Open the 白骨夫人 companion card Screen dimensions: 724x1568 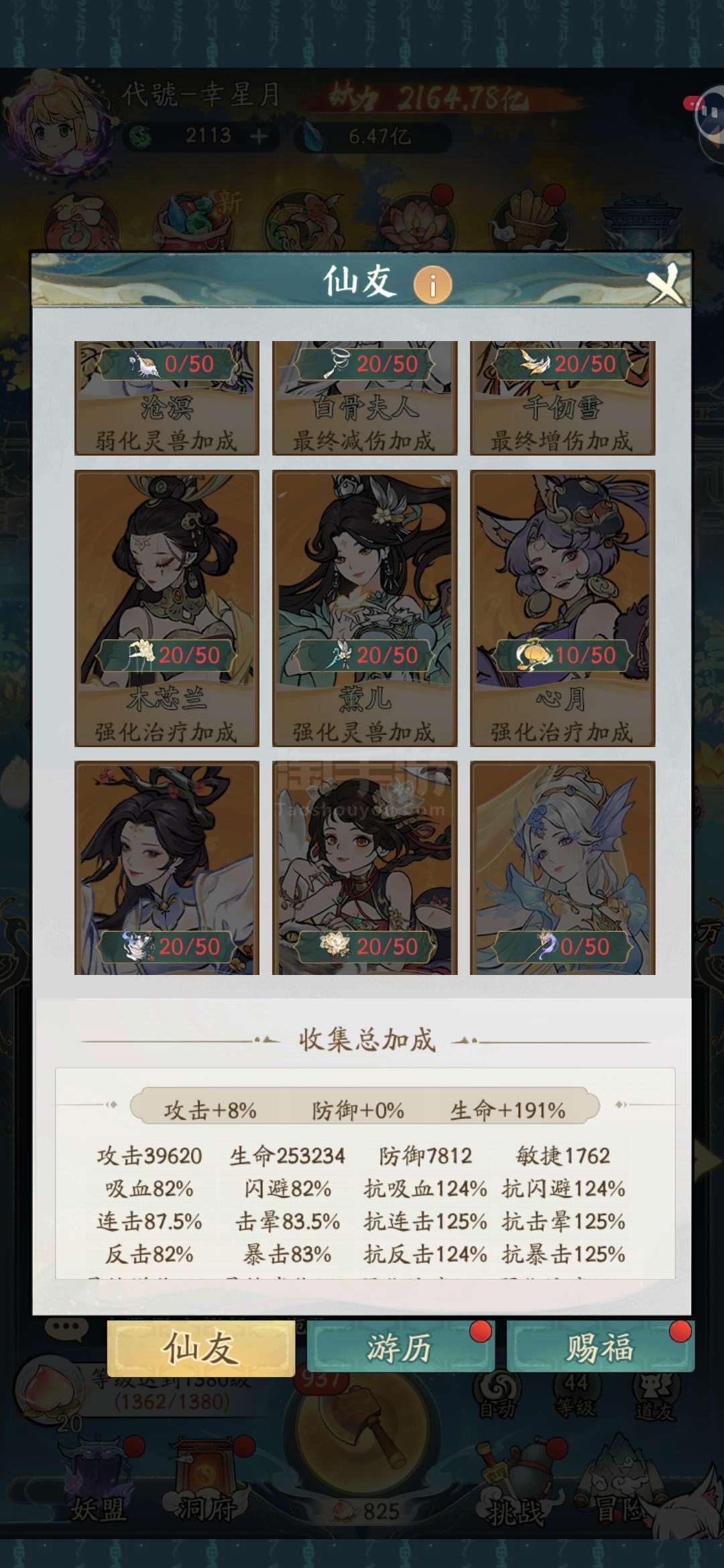pyautogui.click(x=365, y=398)
